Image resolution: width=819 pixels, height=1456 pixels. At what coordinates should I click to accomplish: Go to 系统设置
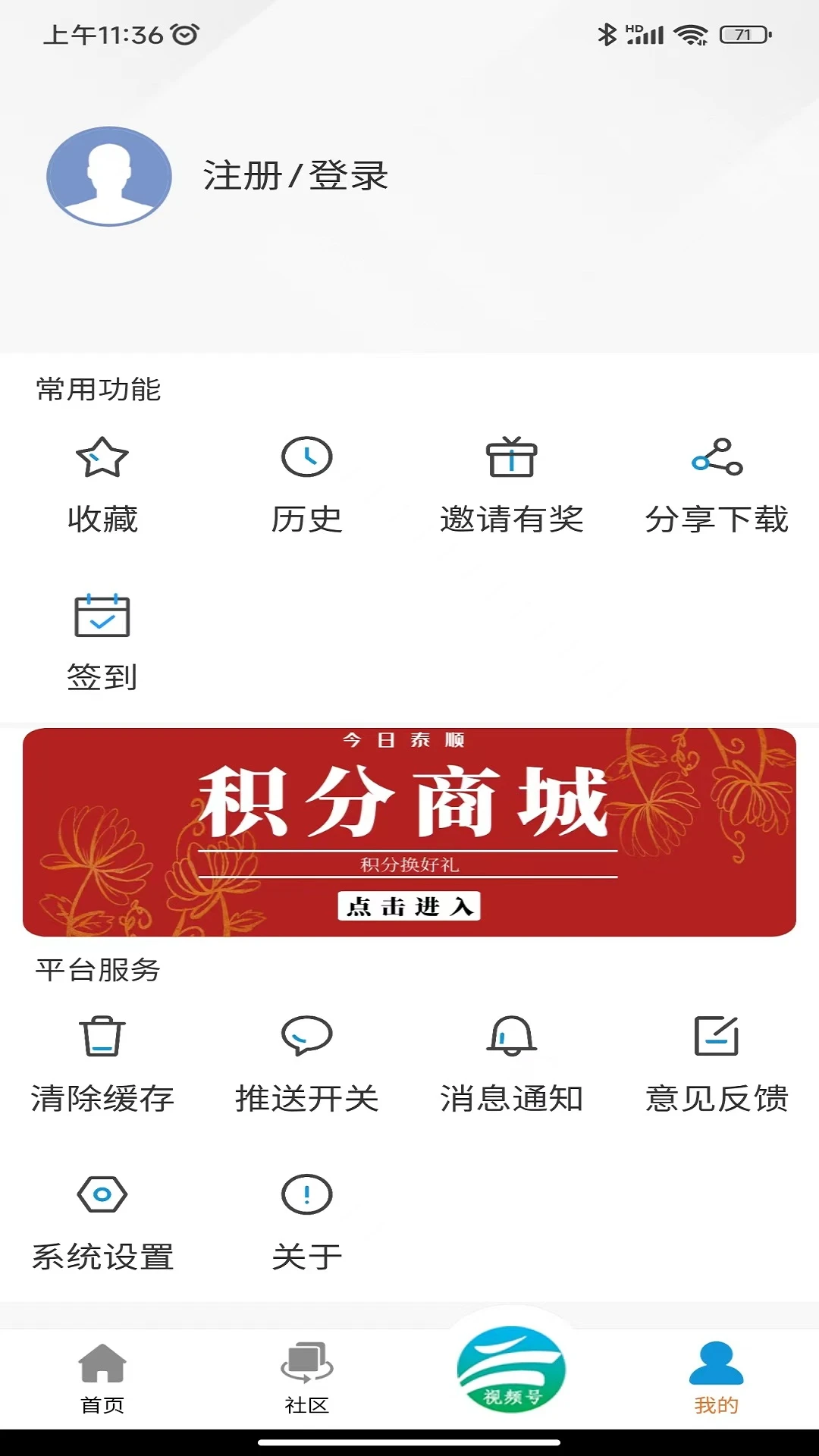[x=102, y=1222]
